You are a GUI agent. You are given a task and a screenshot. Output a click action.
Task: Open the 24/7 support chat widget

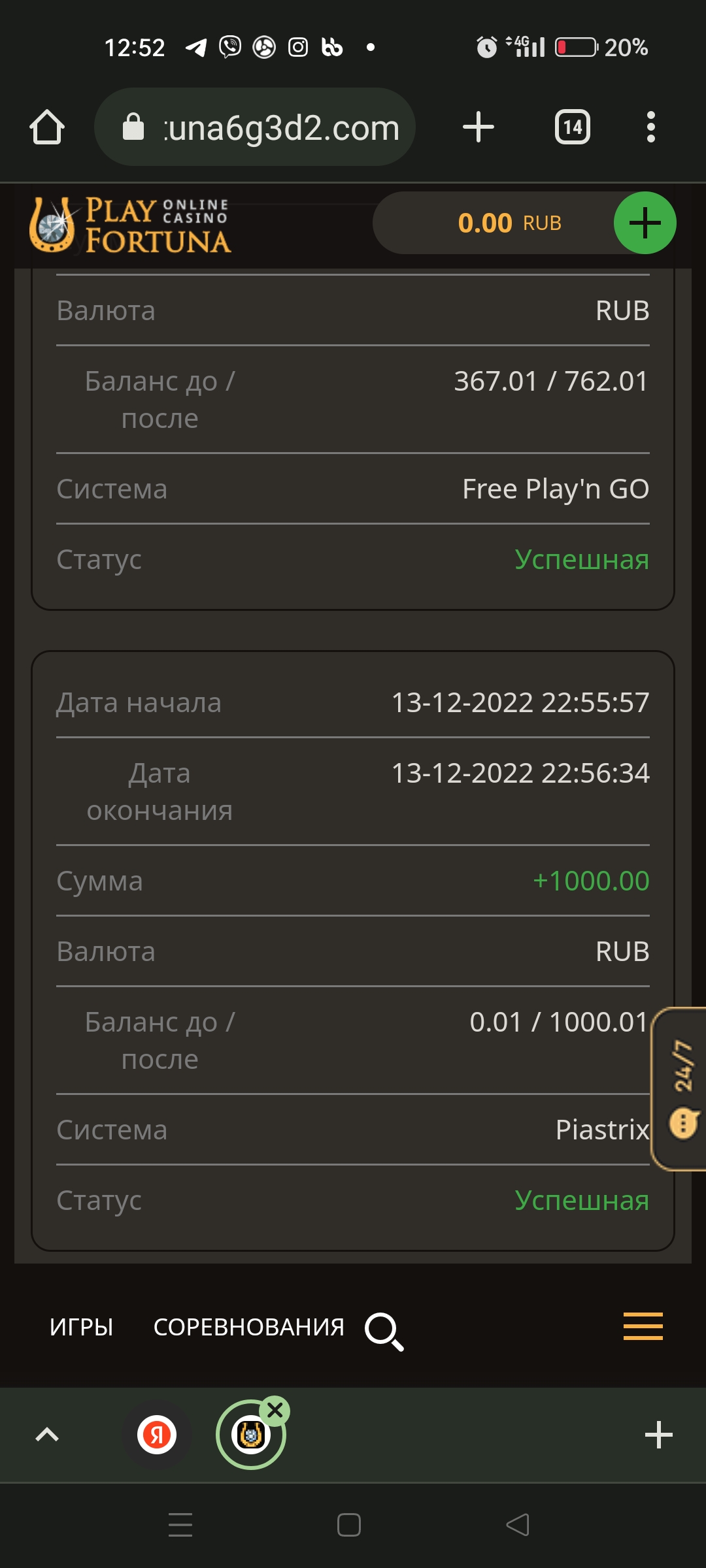pos(680,1089)
